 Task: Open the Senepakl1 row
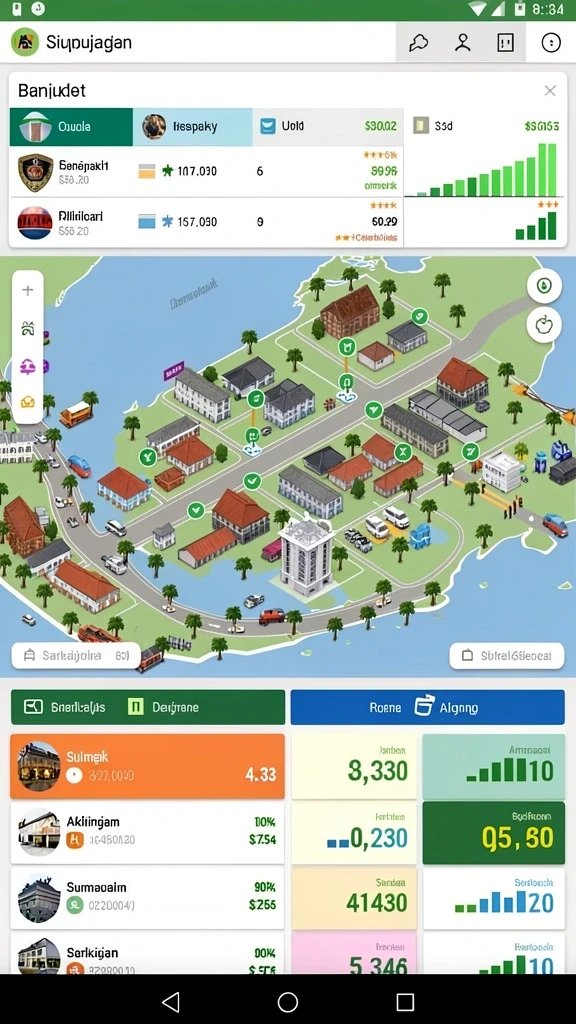(206, 172)
